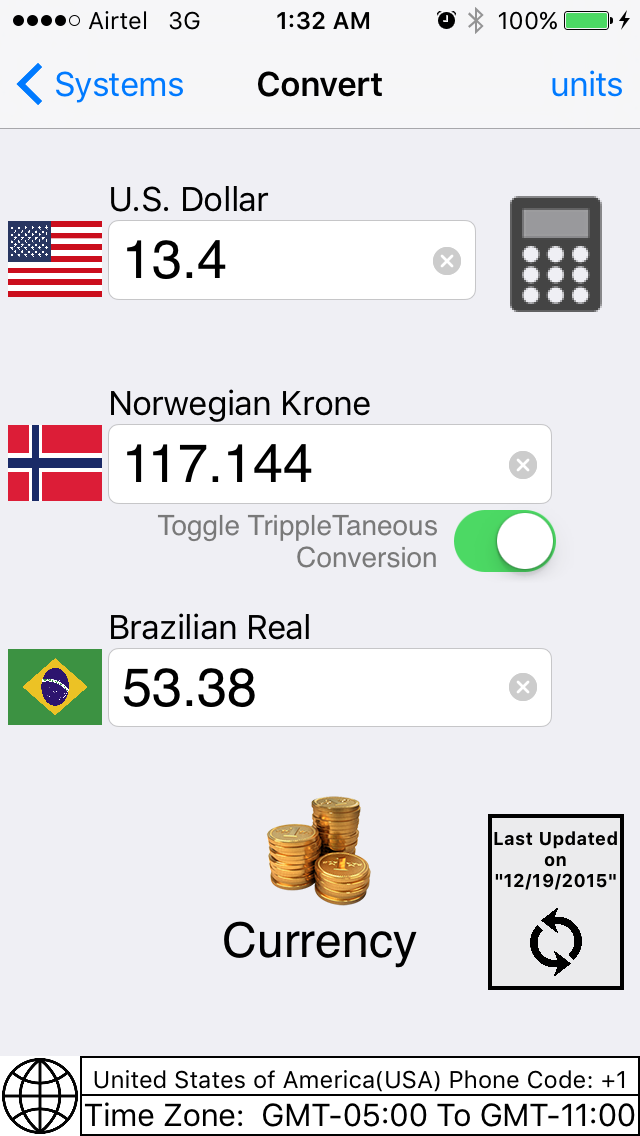Edit the U.S. Dollar amount field
The image size is (640, 1136).
point(270,261)
